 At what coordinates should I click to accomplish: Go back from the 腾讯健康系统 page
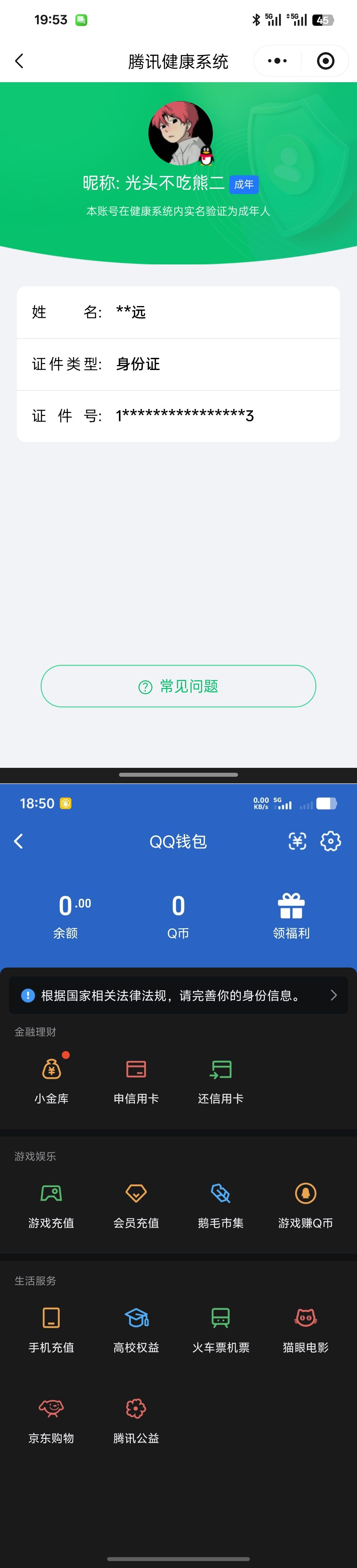coord(20,61)
